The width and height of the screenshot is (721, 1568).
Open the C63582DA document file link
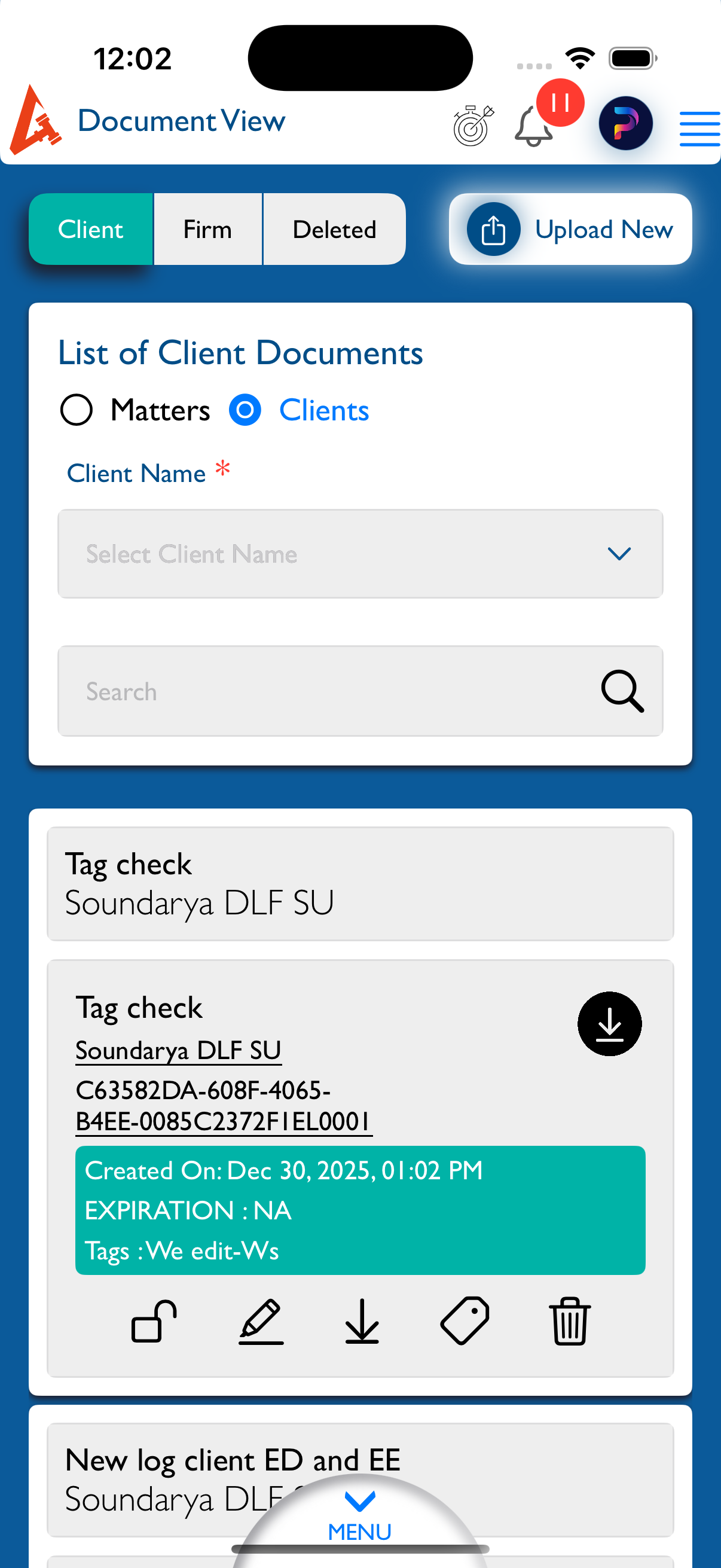[224, 1106]
